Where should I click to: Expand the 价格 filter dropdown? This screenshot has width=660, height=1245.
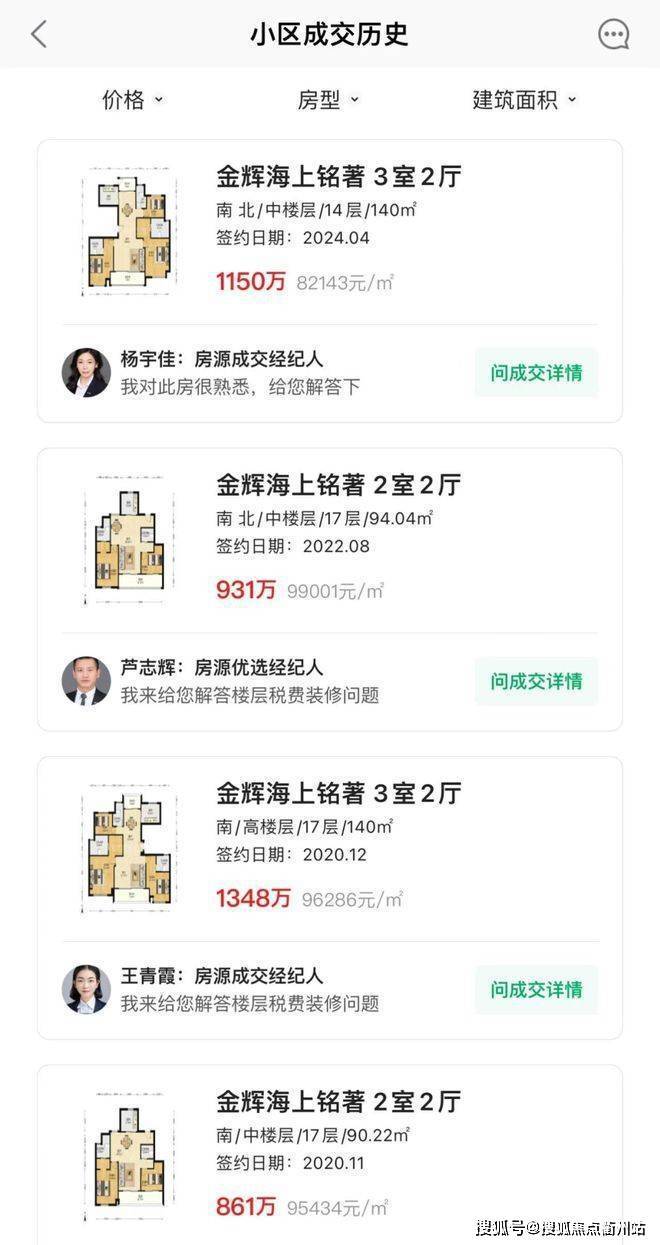point(132,100)
